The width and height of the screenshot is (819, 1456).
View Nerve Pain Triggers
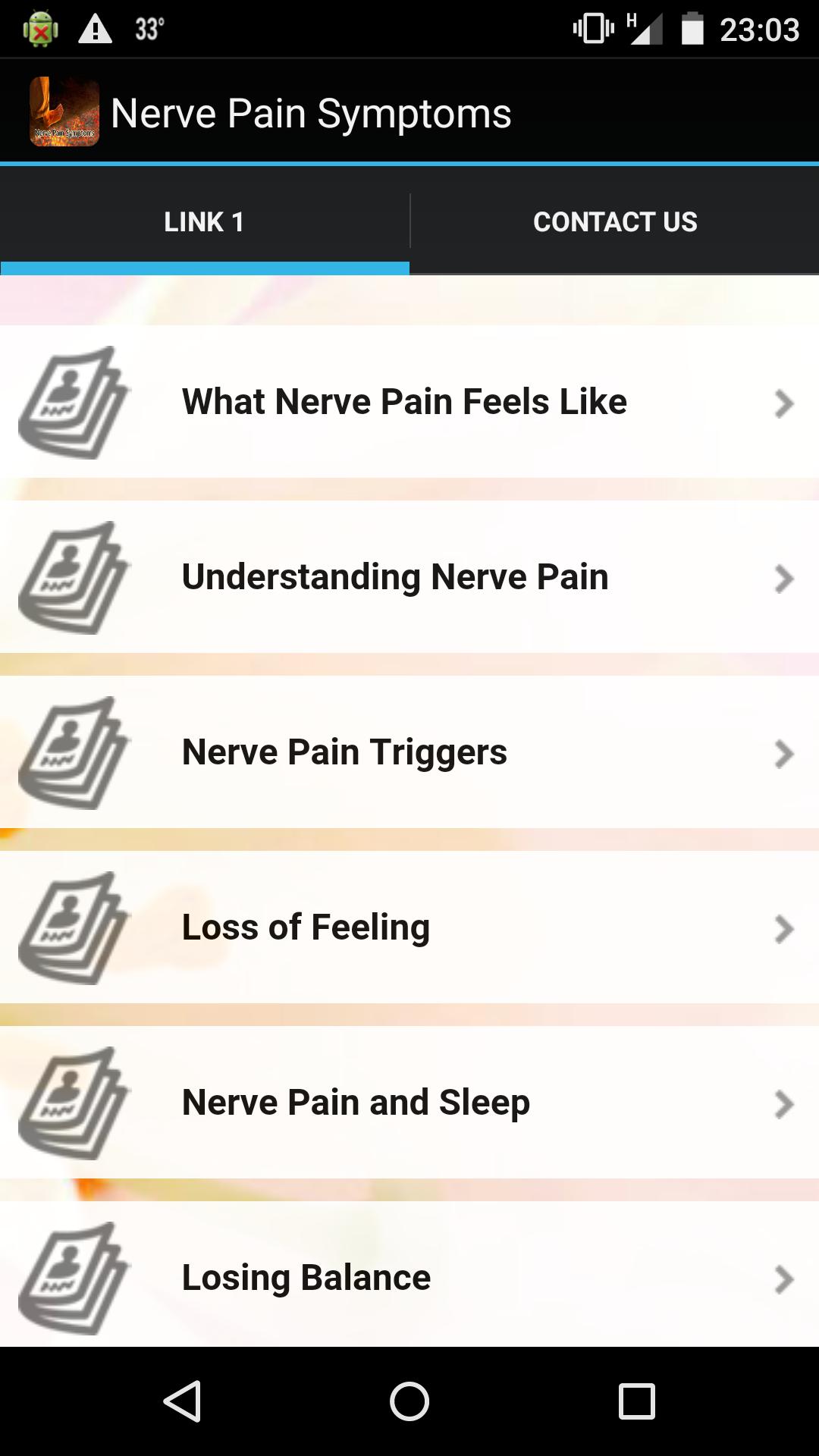pos(345,752)
